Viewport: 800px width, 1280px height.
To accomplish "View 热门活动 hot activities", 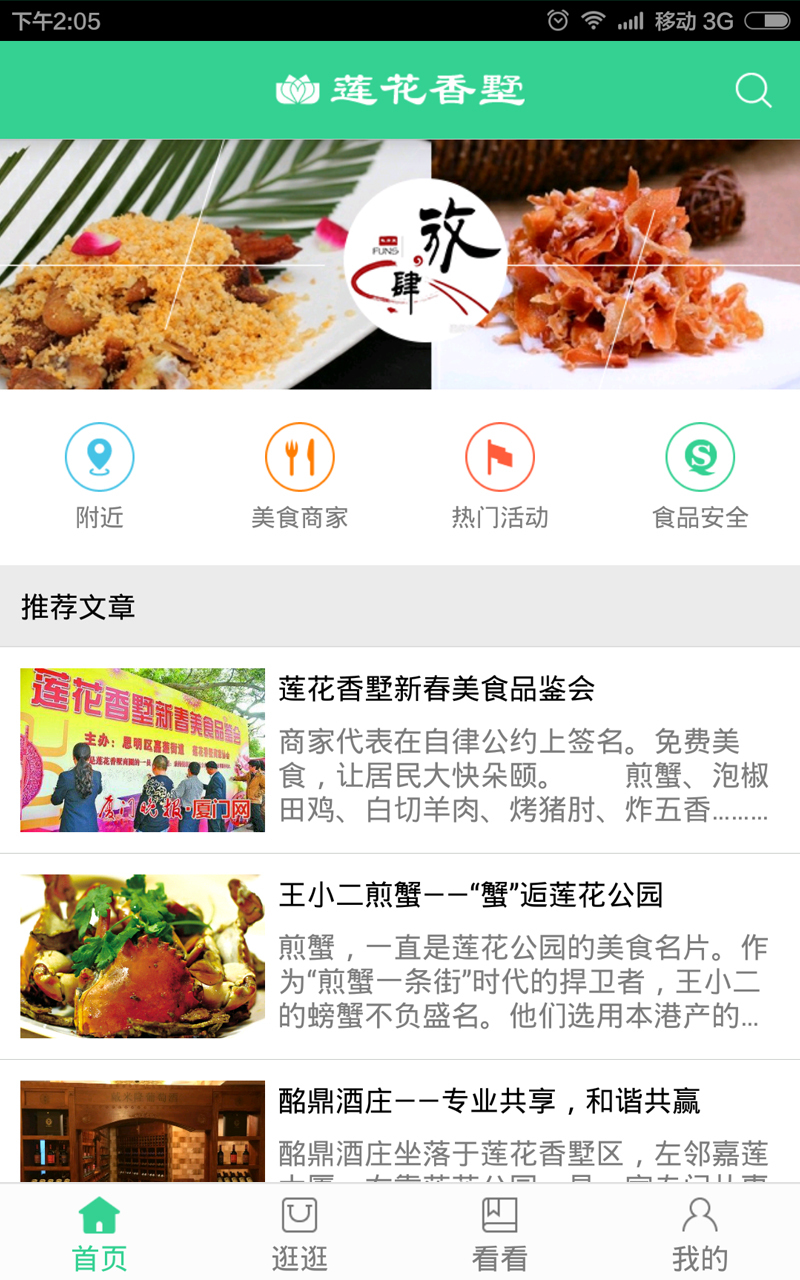I will point(500,476).
